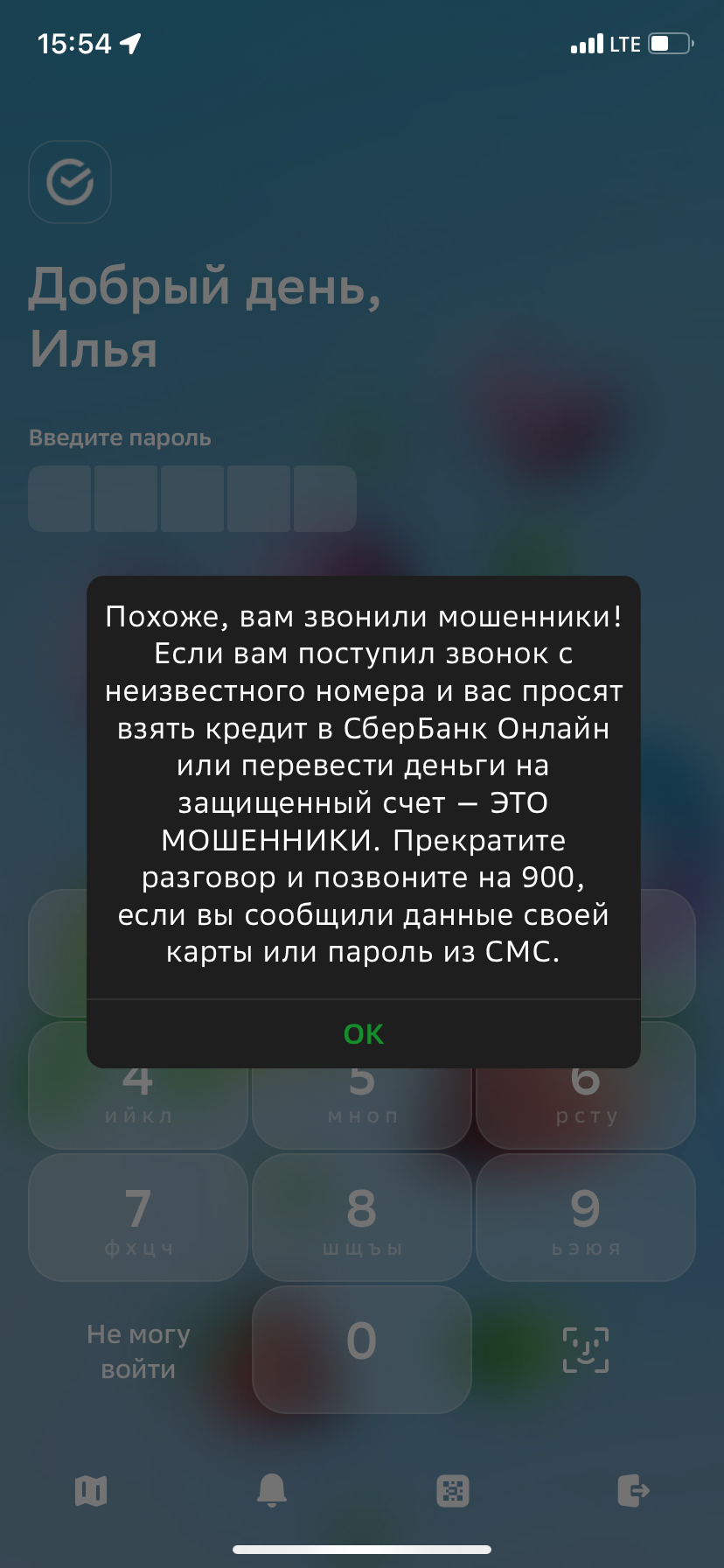Enter digit 8 on the keypad
The width and height of the screenshot is (724, 1568).
(362, 1217)
